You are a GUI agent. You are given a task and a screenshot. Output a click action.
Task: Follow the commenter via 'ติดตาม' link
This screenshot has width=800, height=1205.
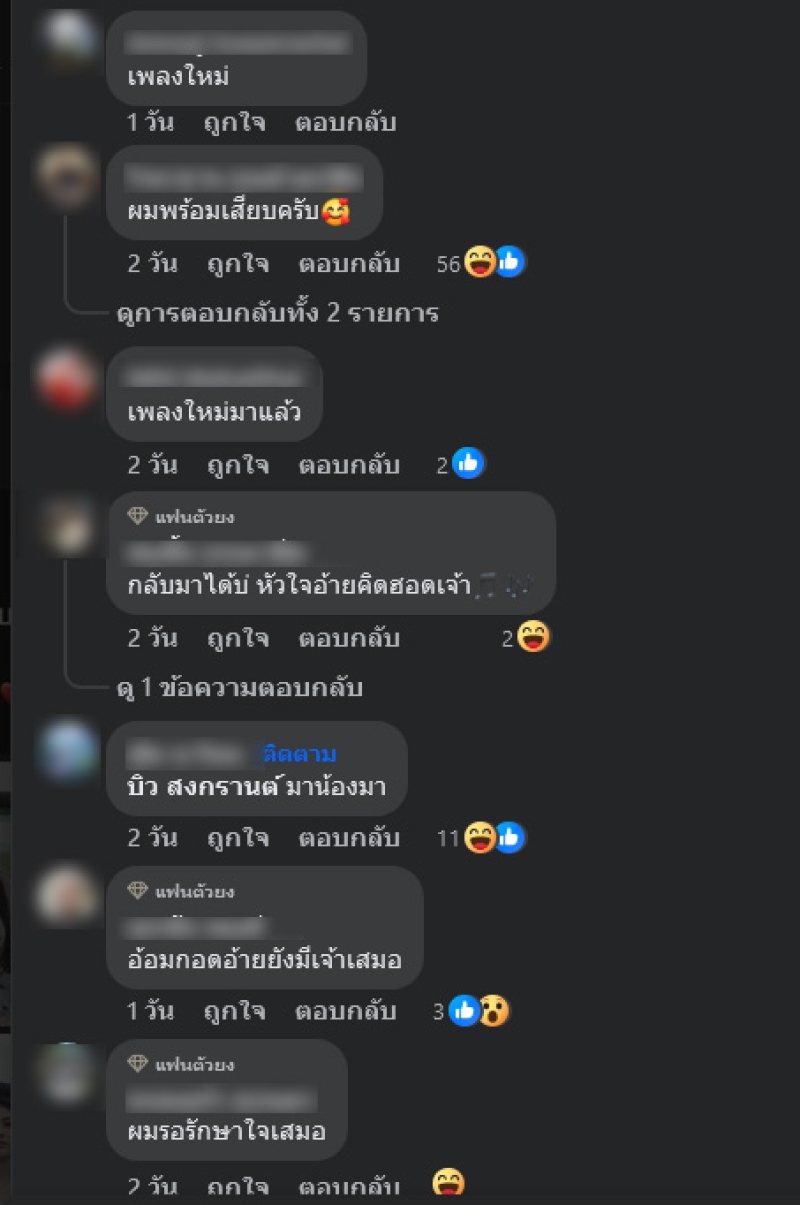click(x=300, y=754)
